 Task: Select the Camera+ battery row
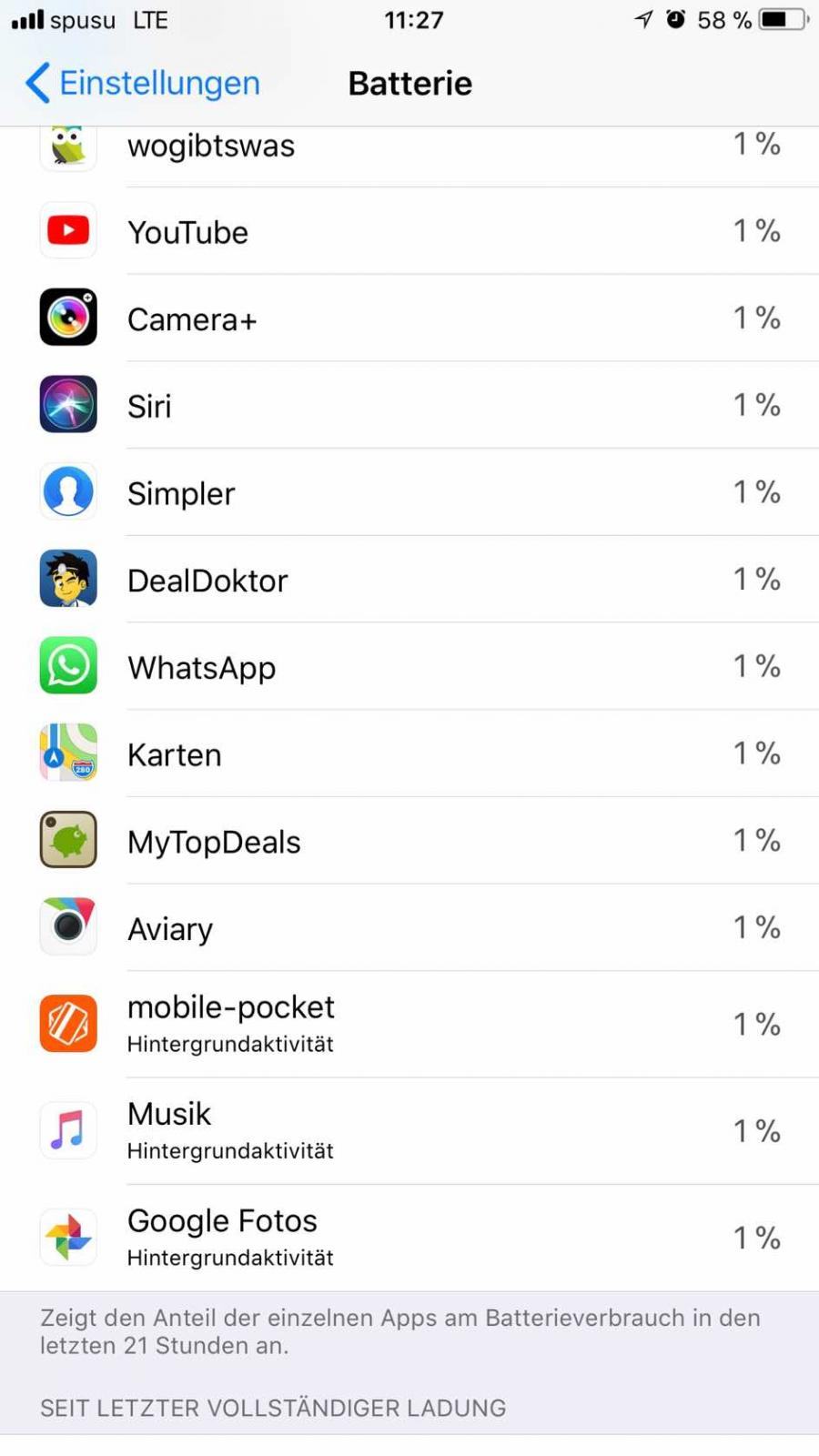click(409, 319)
